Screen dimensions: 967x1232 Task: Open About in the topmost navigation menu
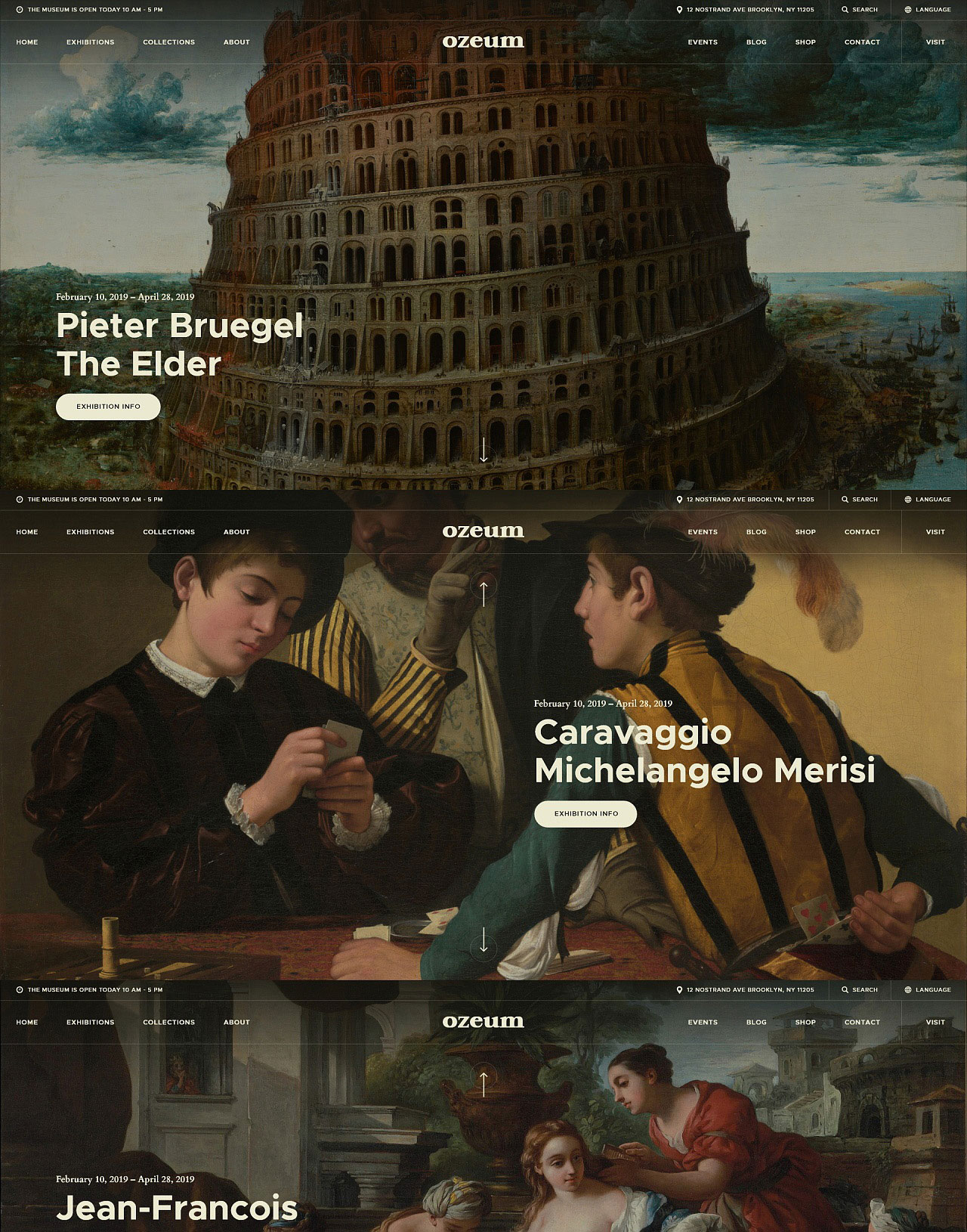(236, 42)
